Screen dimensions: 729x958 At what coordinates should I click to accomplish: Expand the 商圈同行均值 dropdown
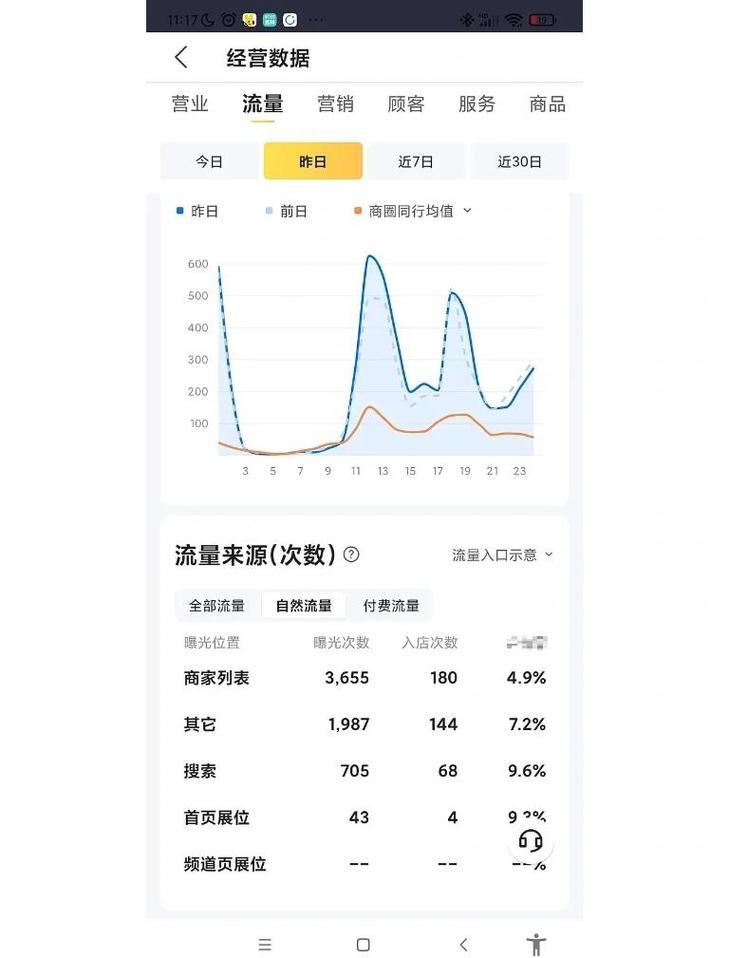[467, 211]
